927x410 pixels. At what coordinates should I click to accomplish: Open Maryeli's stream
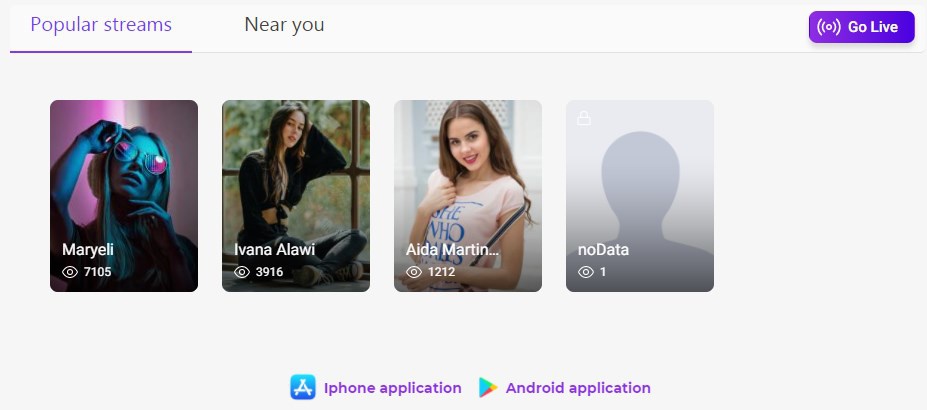coord(124,195)
